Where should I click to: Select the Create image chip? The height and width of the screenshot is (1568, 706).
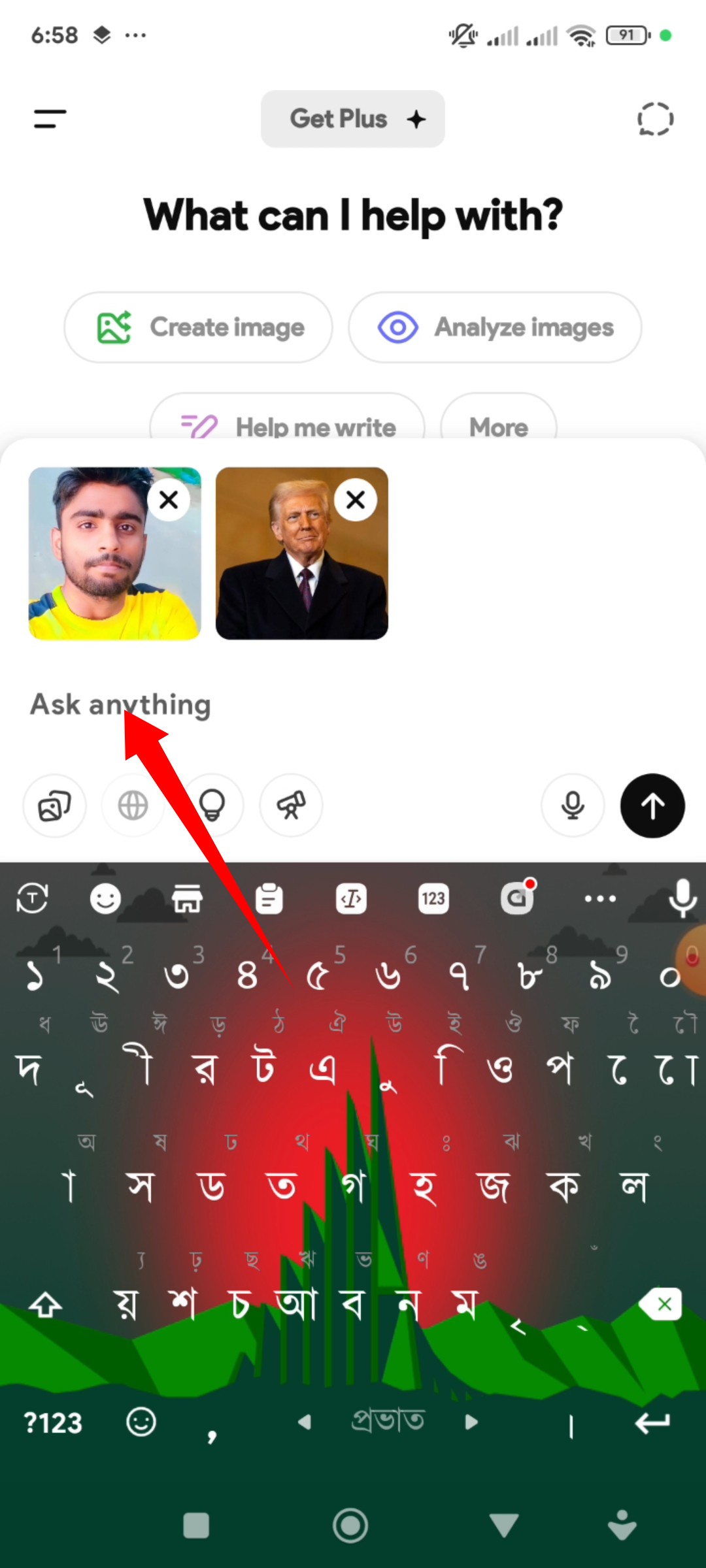point(198,327)
